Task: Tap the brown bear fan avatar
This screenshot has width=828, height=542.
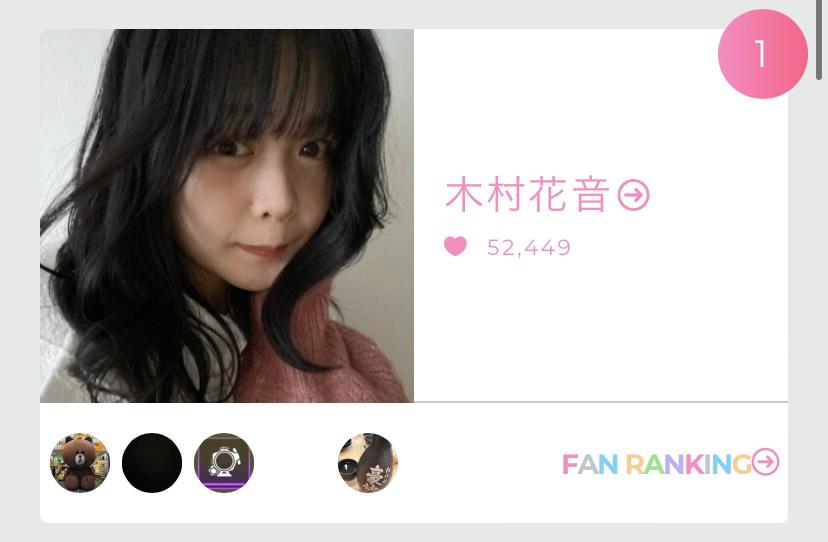Action: point(80,463)
